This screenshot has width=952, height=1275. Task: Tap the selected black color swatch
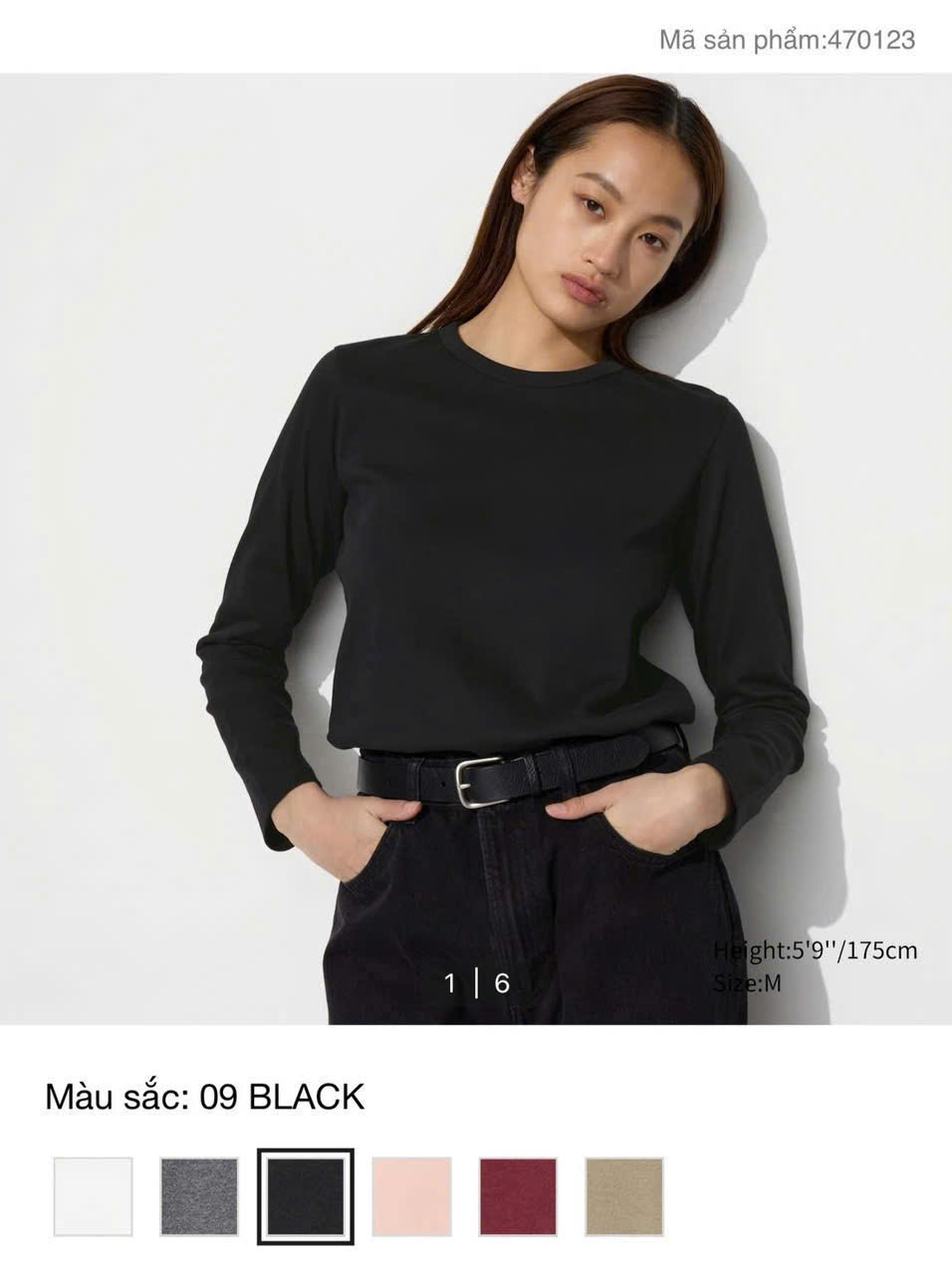coord(306,1196)
